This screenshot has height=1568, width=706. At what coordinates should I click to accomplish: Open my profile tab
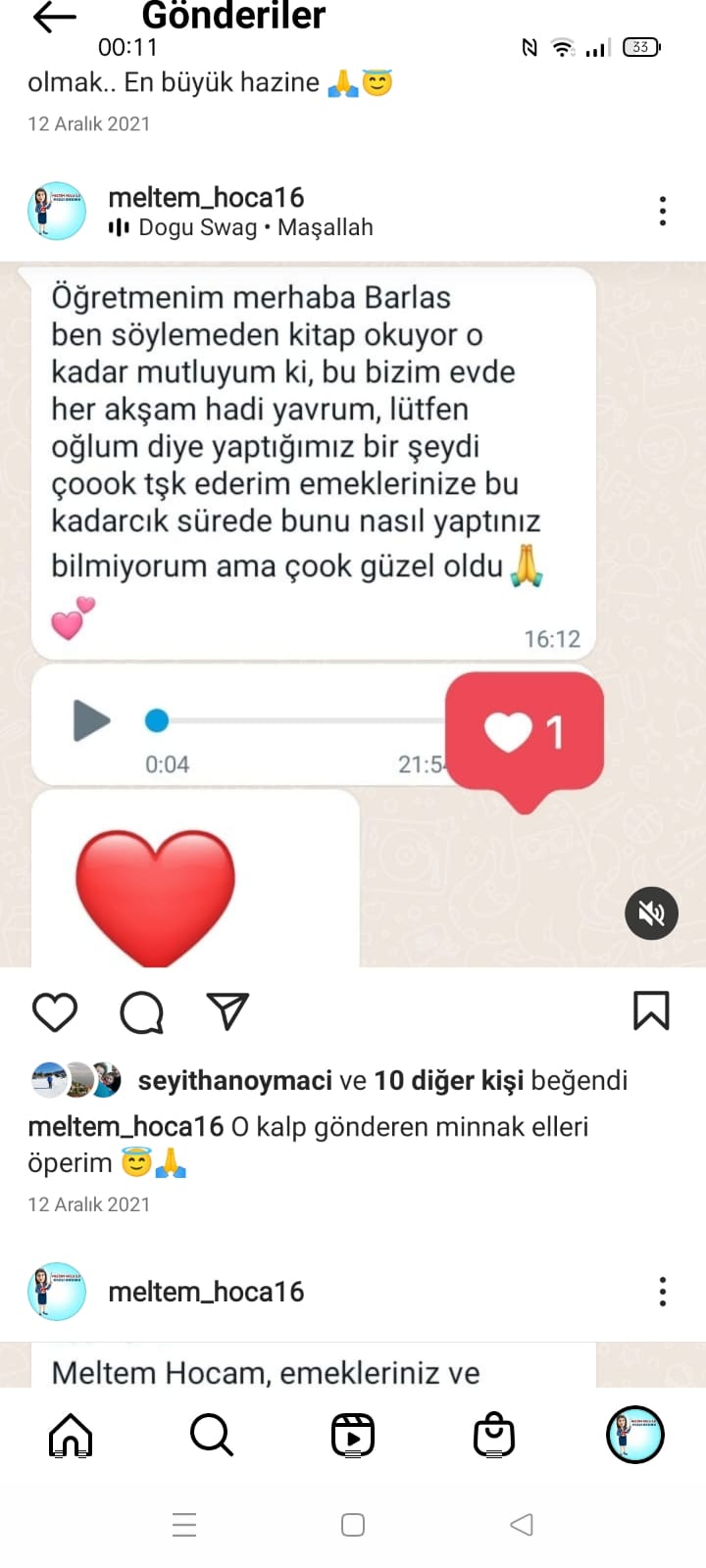634,1436
